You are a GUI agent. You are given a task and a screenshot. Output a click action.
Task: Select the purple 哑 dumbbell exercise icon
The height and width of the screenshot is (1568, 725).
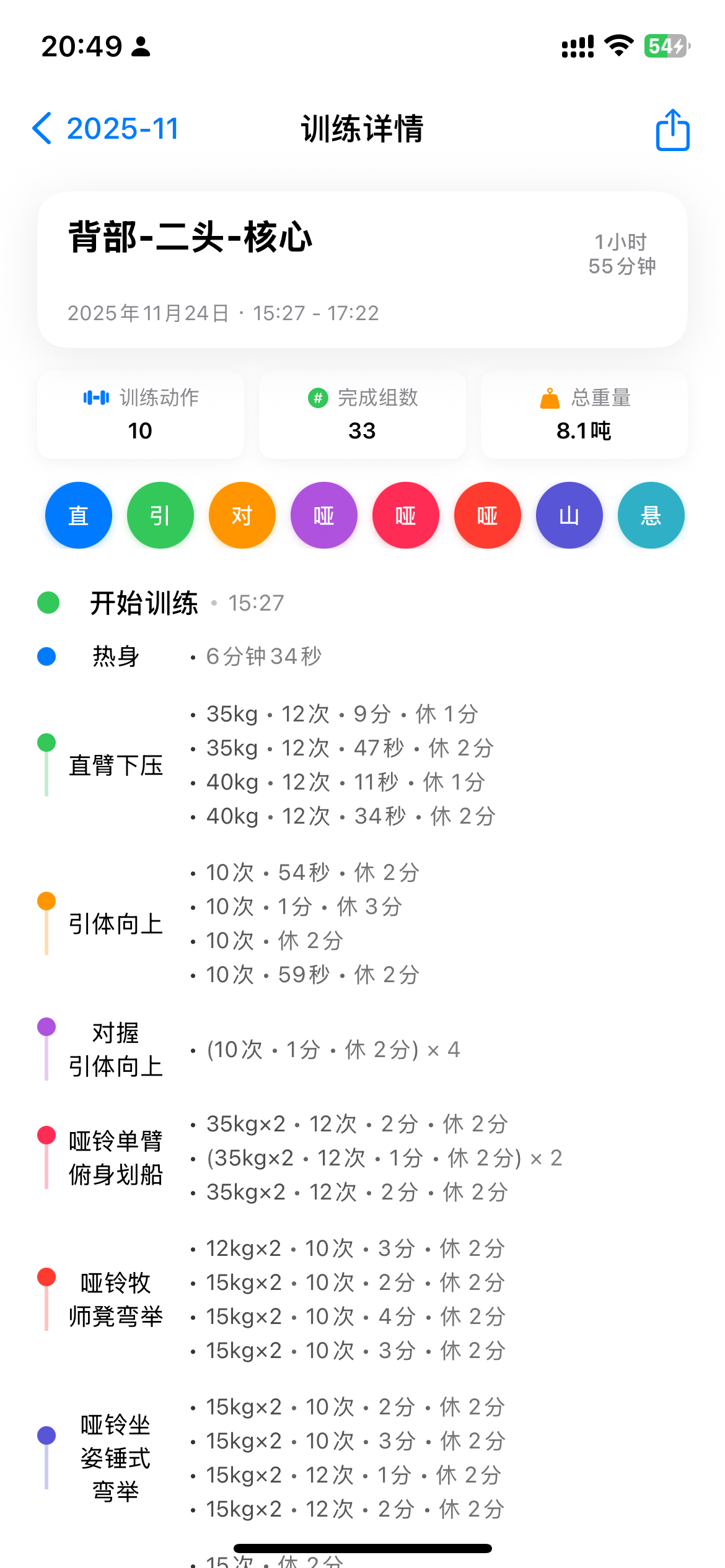pyautogui.click(x=323, y=515)
